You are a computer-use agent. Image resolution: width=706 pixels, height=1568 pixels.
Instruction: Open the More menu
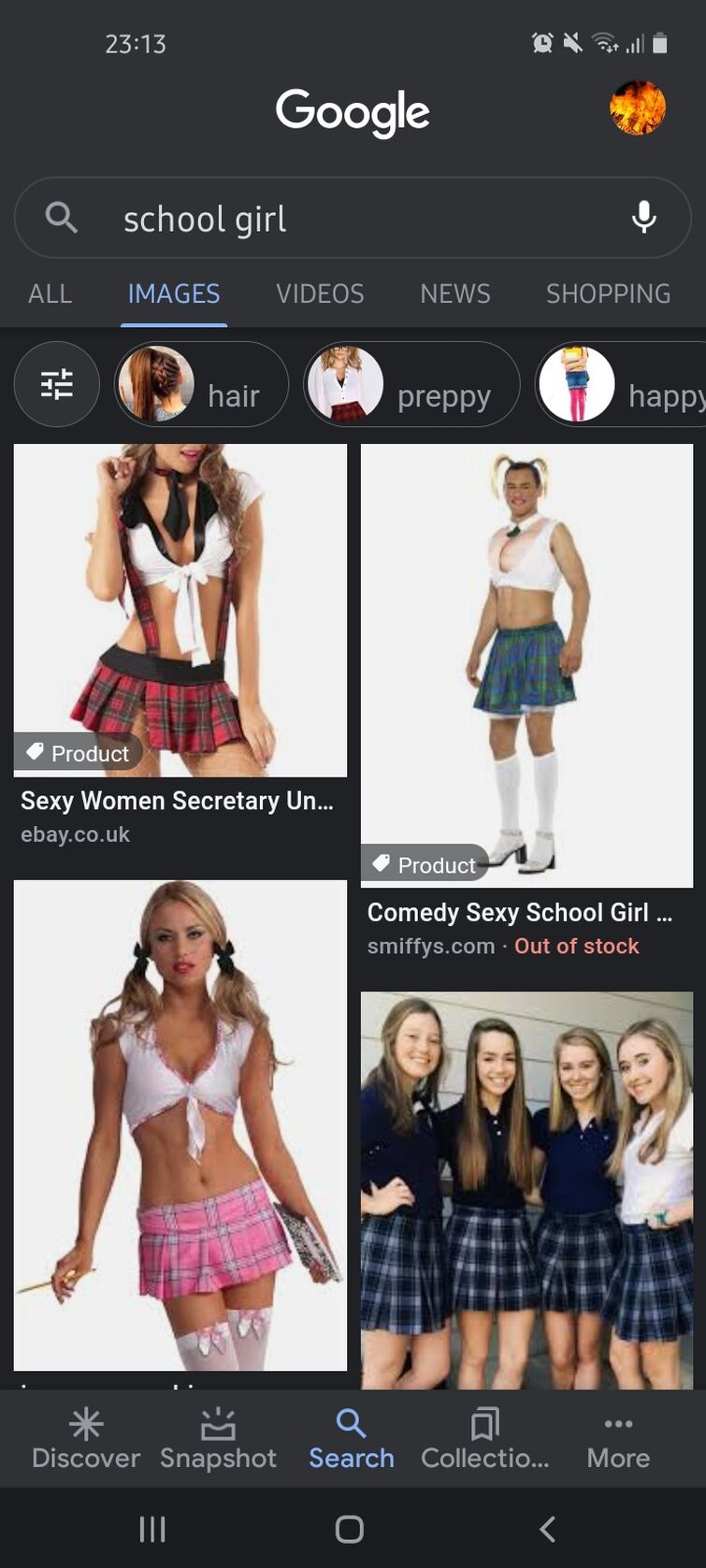tap(618, 1439)
